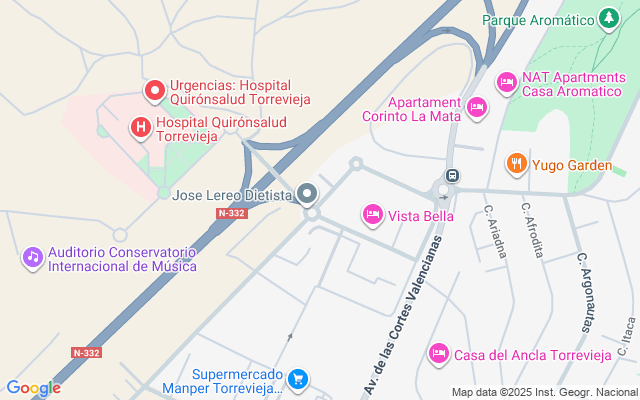This screenshot has width=640, height=400.
Task: Open the Hospital Quirónsalud Torrevieja H marker
Action: coord(141,127)
